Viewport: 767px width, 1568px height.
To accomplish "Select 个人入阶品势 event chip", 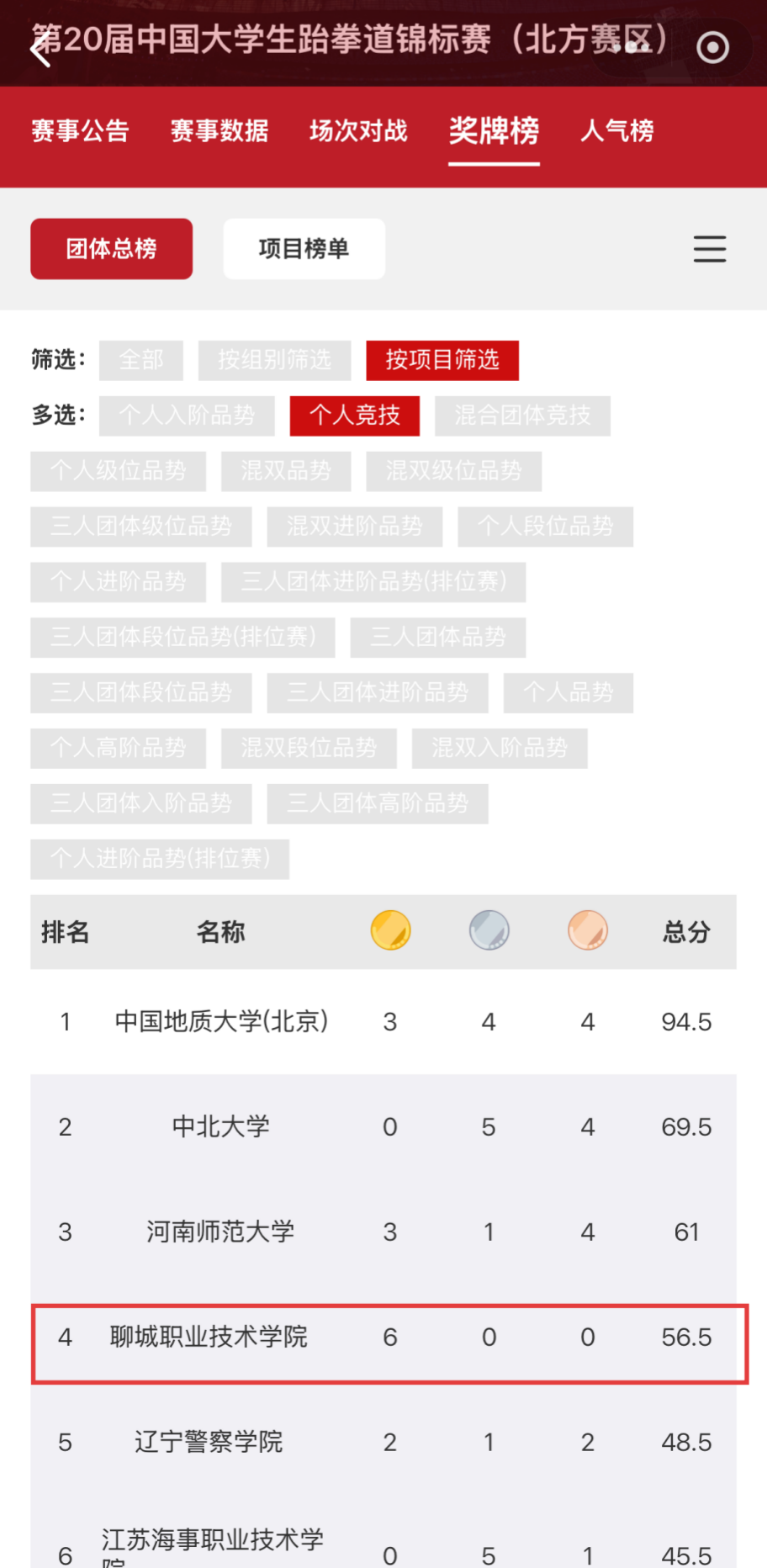I will tap(187, 416).
